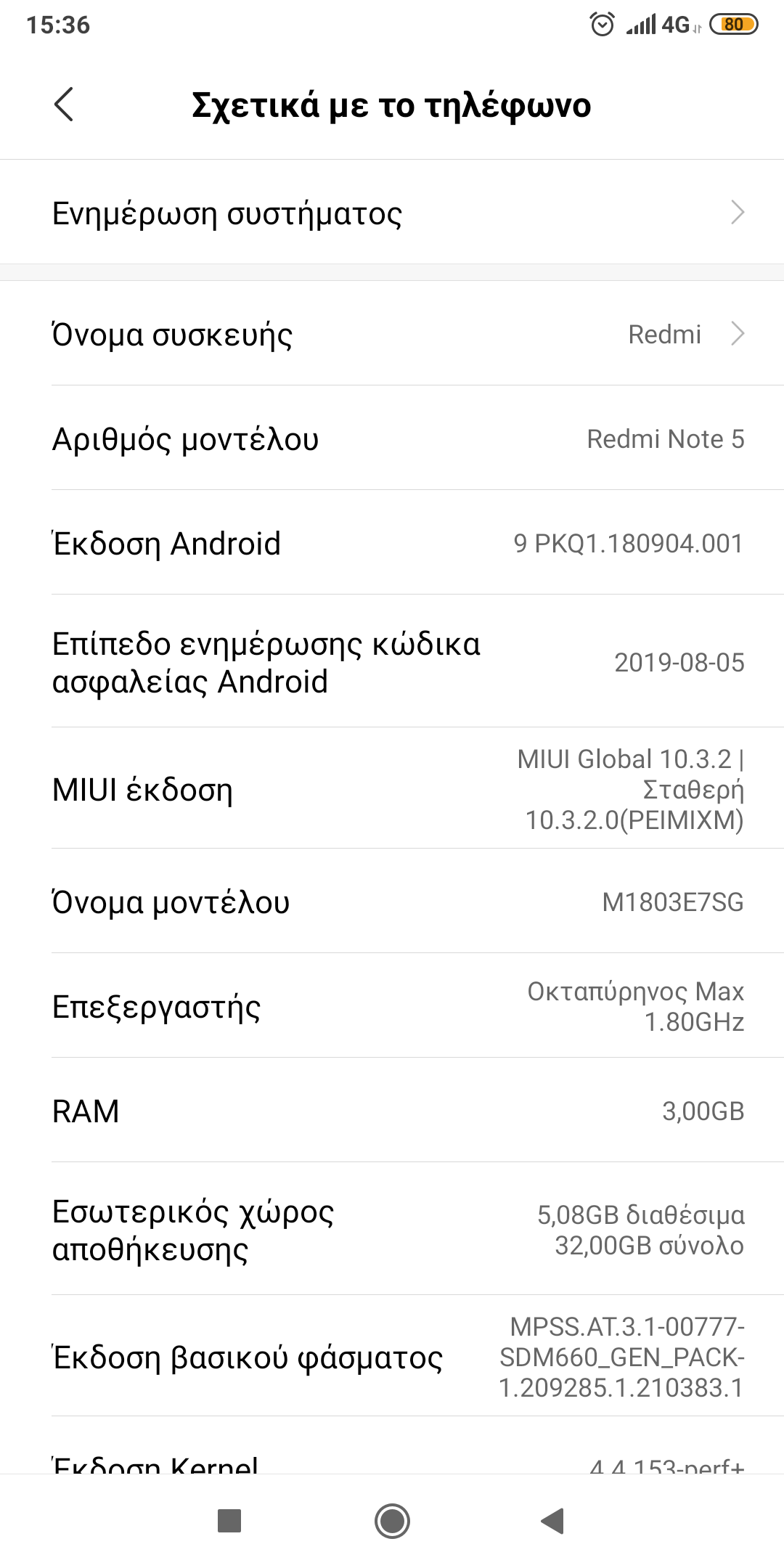Open recent apps with the square button
This screenshot has width=784, height=1568.
pyautogui.click(x=229, y=1521)
